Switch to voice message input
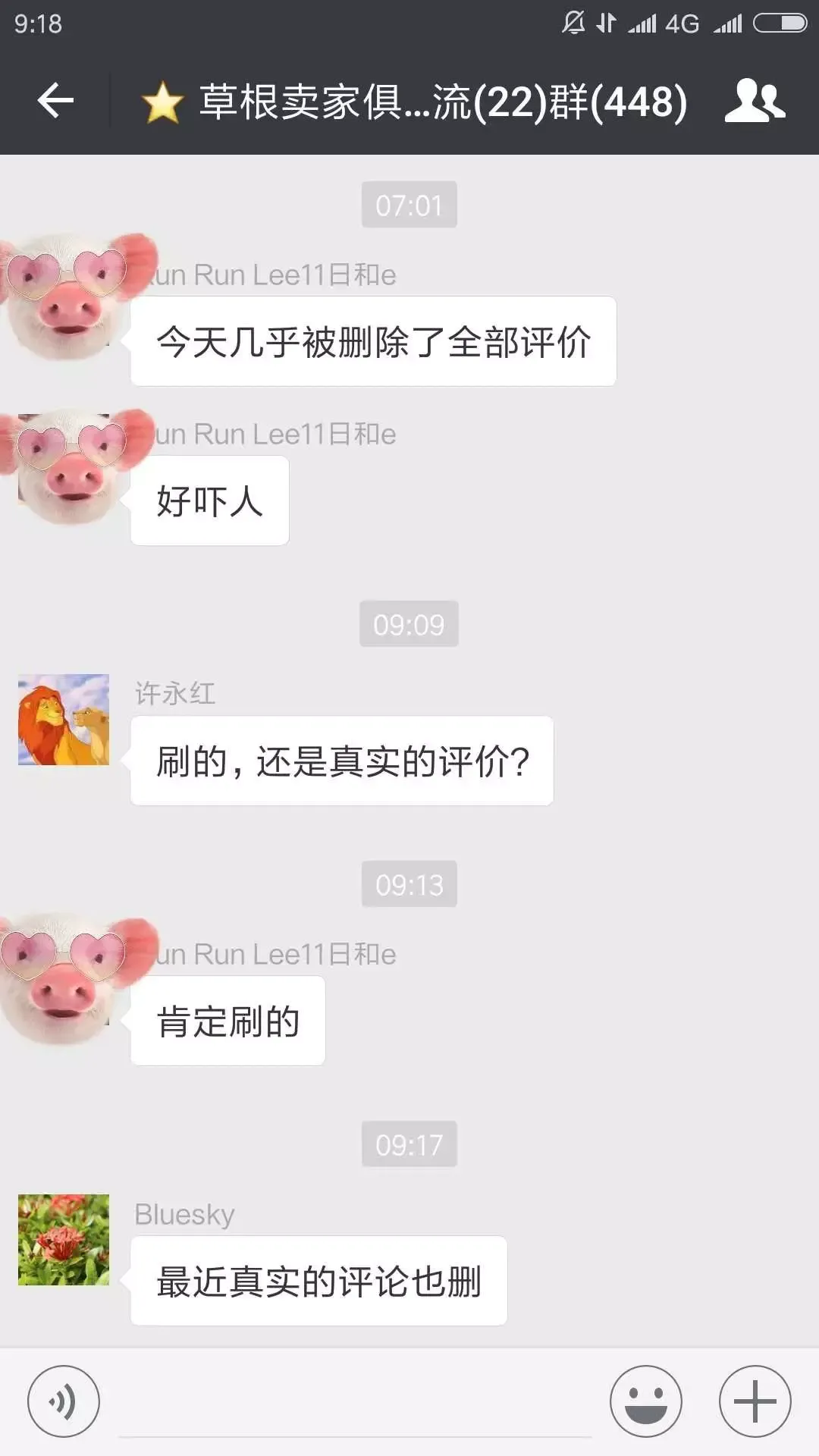 pos(64,1401)
